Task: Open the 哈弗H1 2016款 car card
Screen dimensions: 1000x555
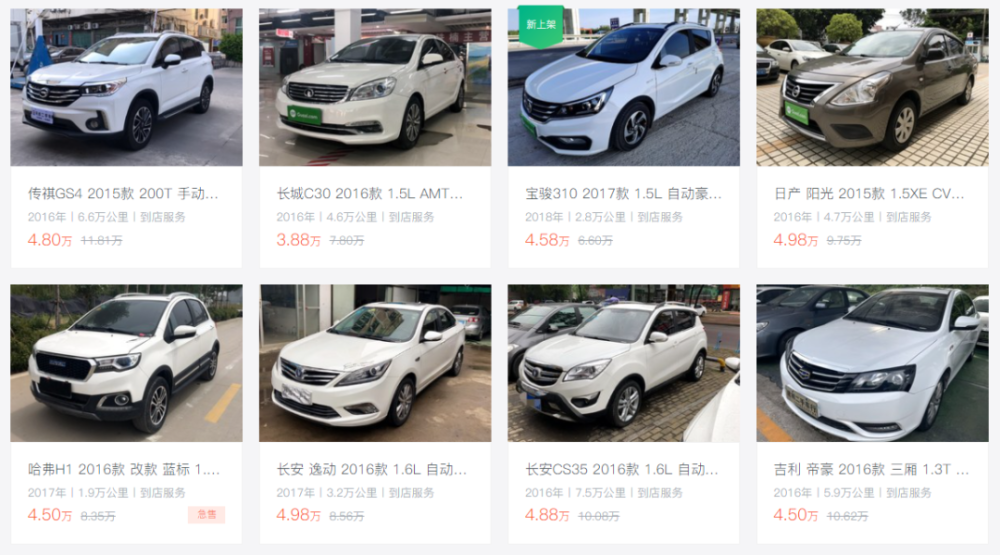Action: [126, 414]
